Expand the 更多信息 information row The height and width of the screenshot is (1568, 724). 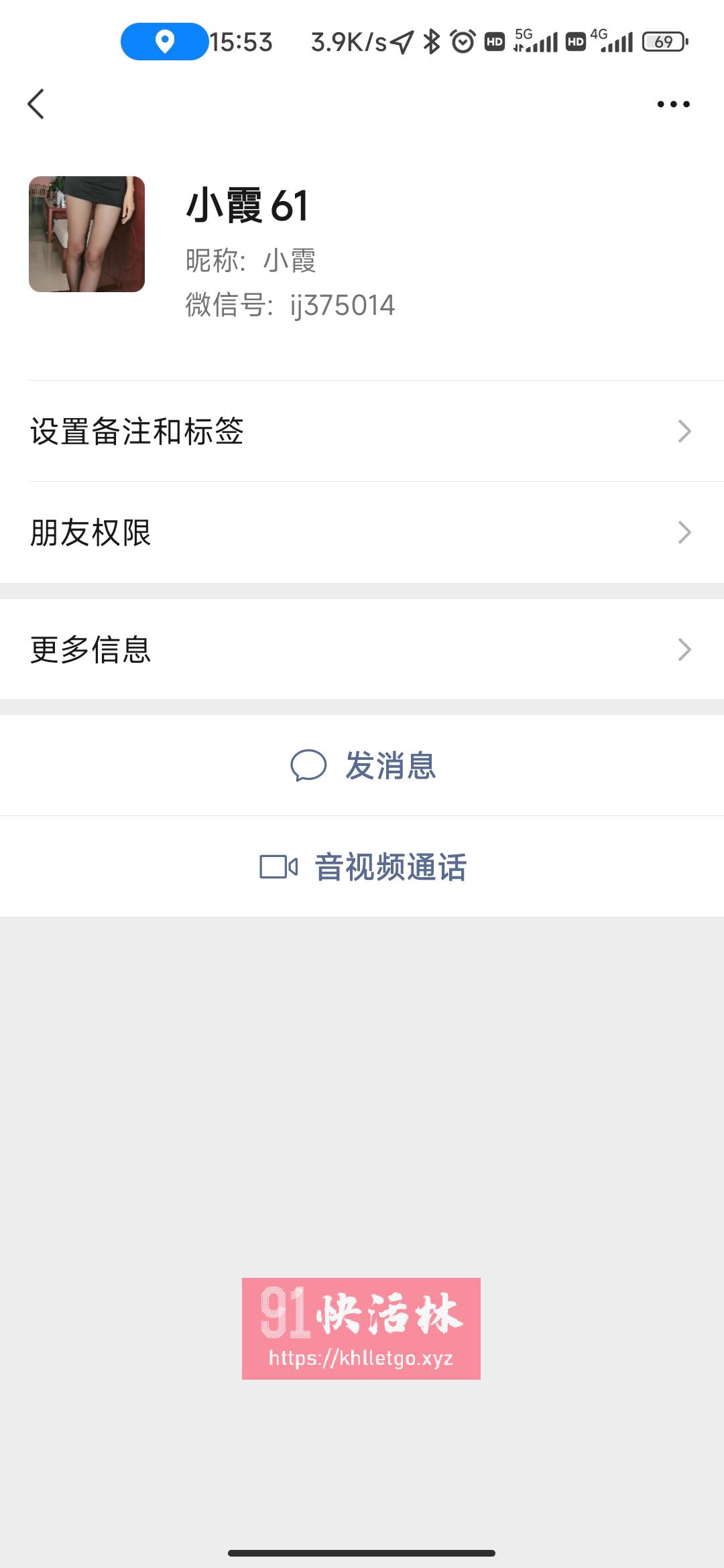coord(684,649)
